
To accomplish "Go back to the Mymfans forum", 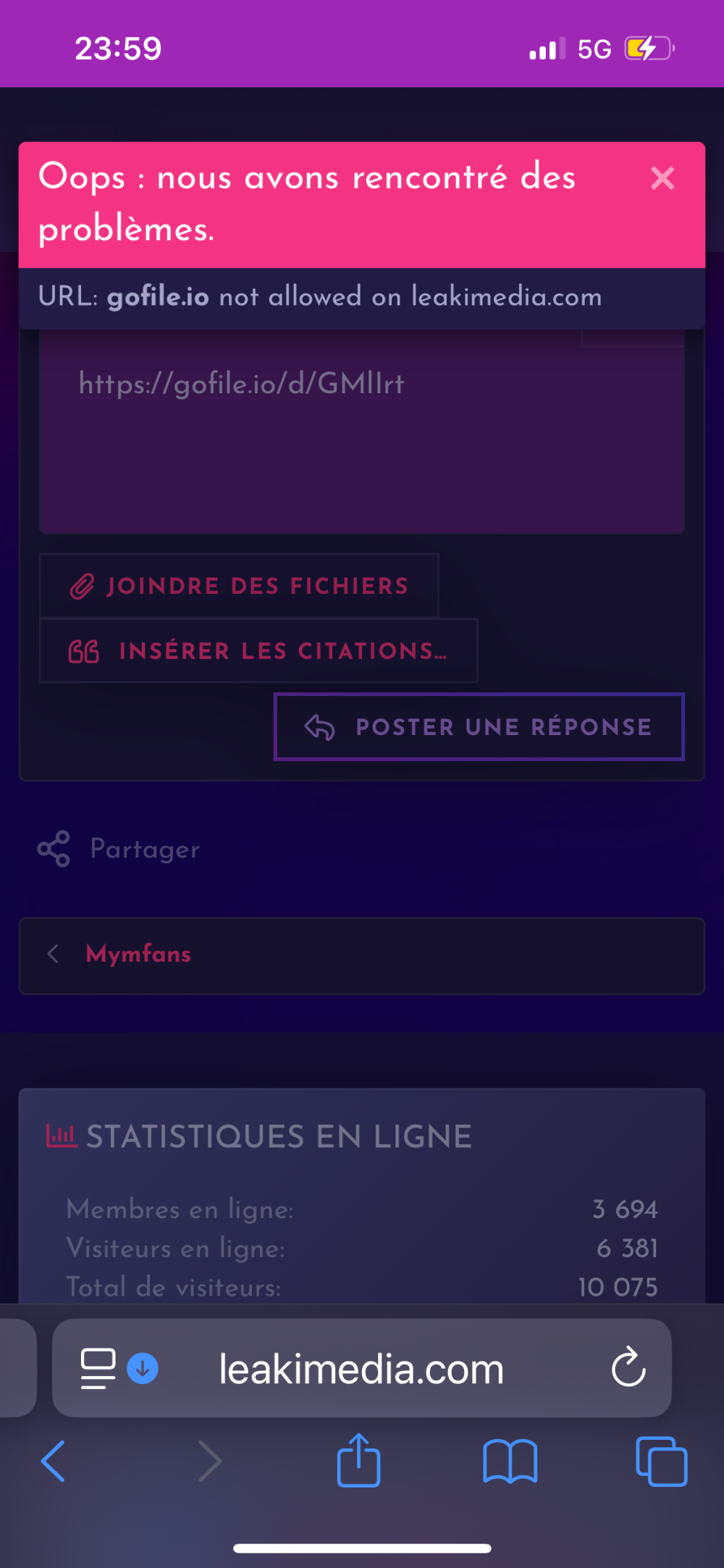I will pyautogui.click(x=138, y=955).
